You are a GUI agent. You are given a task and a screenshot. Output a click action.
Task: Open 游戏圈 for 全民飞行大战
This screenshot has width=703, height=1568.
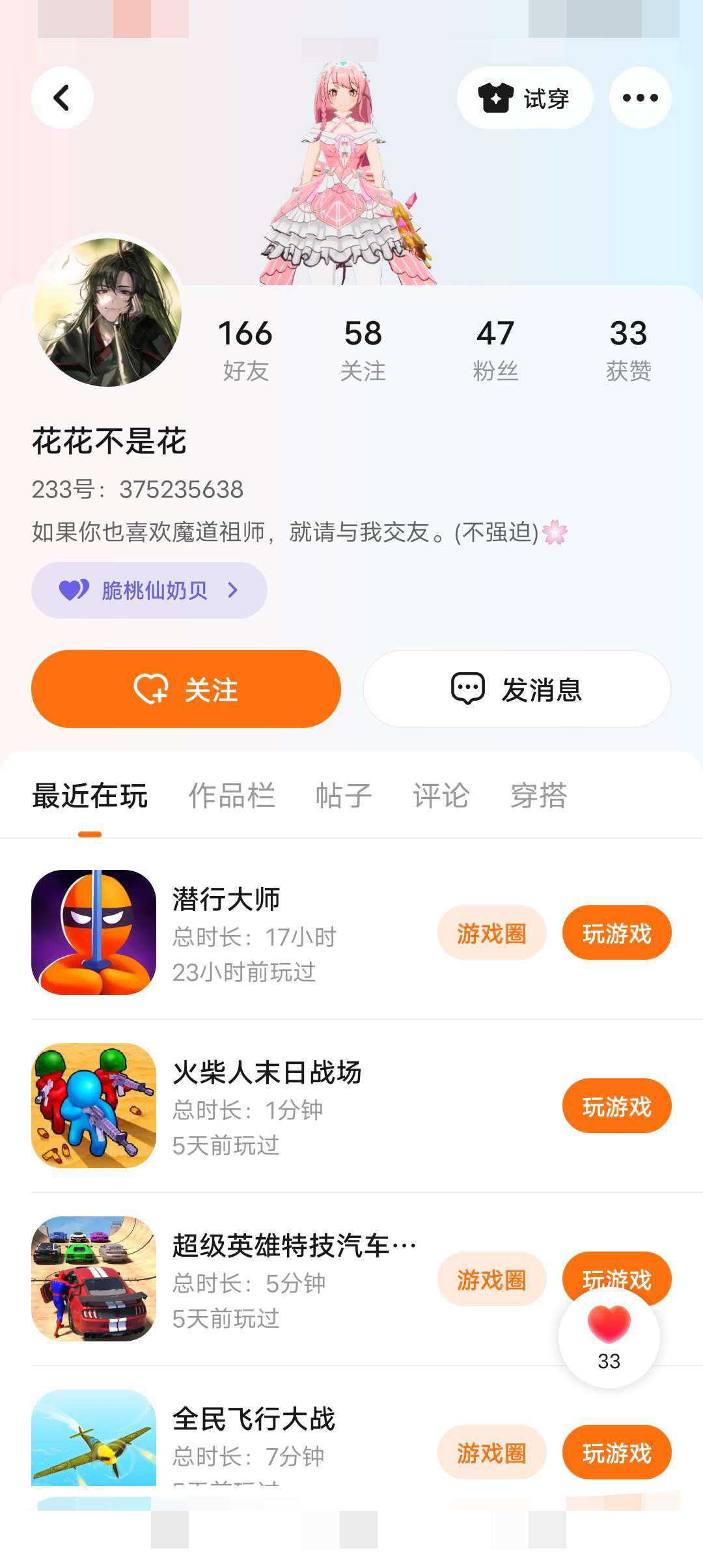pyautogui.click(x=491, y=1452)
